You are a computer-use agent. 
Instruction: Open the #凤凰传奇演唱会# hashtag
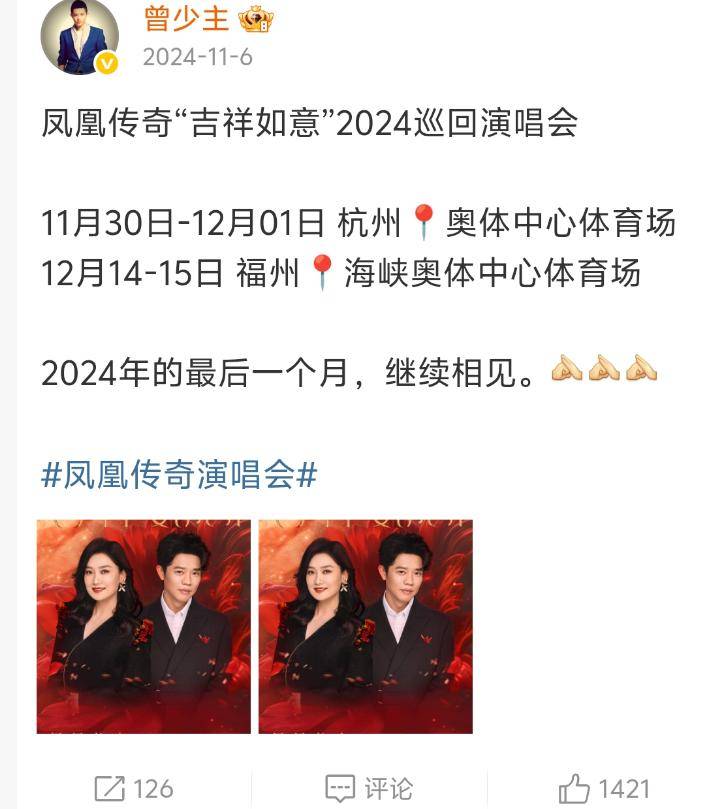tap(179, 474)
